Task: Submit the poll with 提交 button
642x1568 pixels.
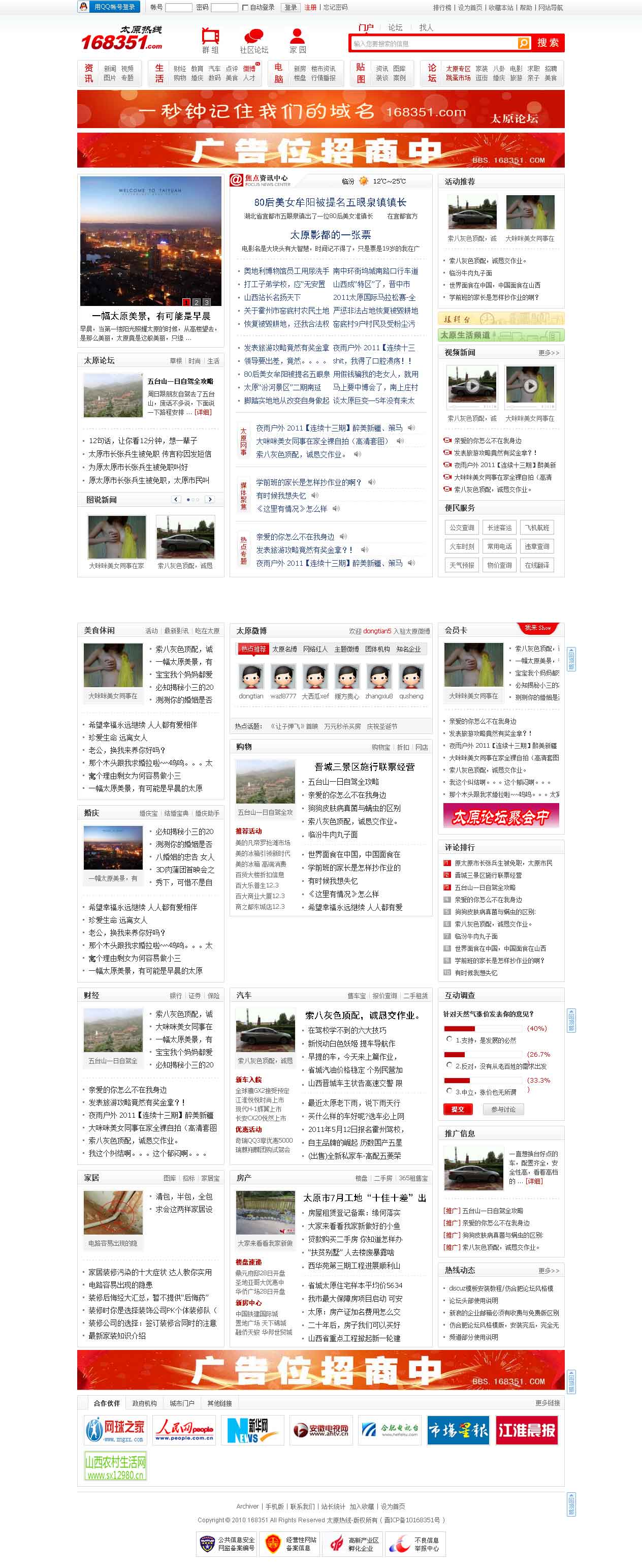Action: [x=458, y=1109]
